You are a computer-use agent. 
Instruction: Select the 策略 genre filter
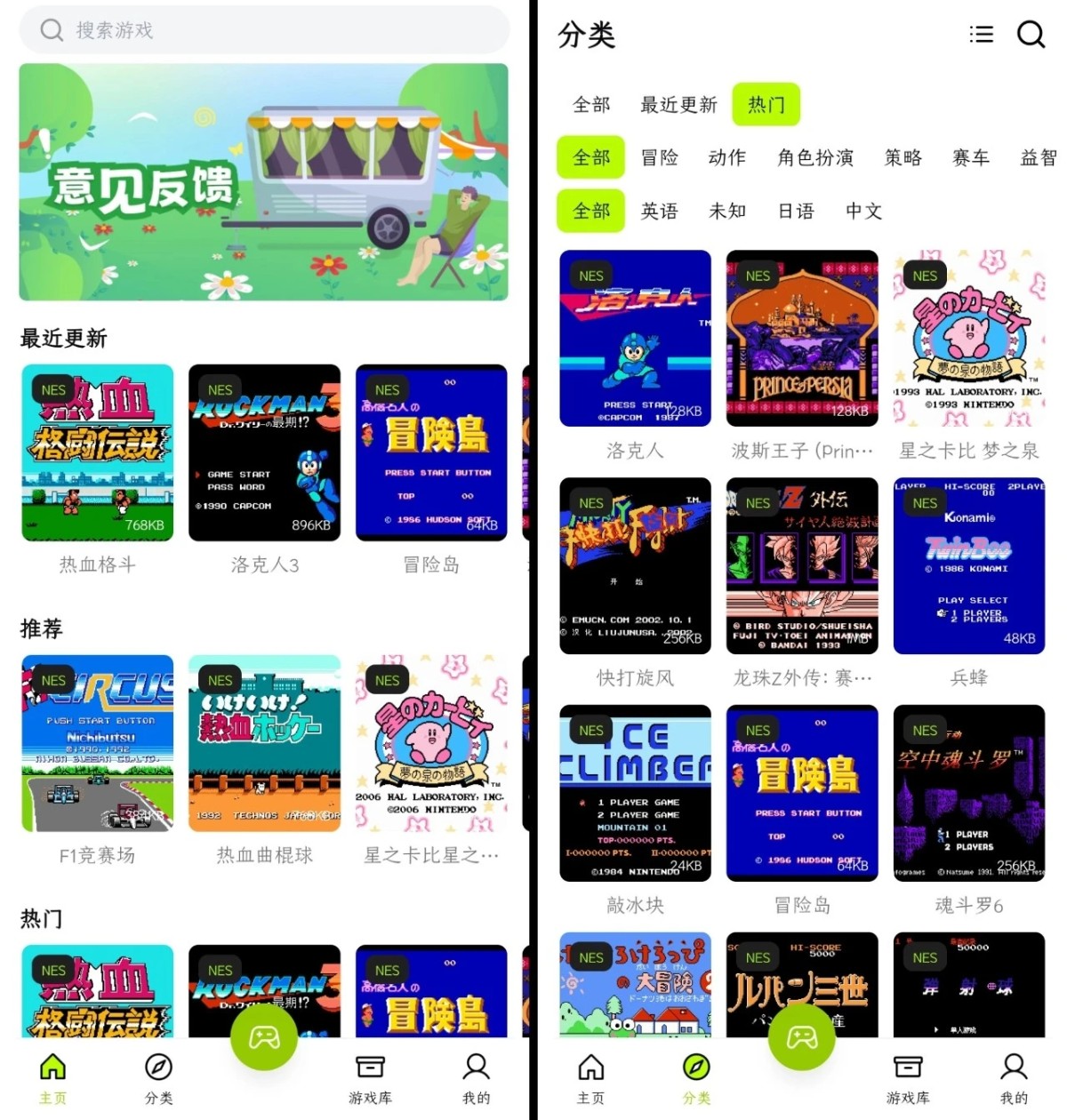pos(903,158)
